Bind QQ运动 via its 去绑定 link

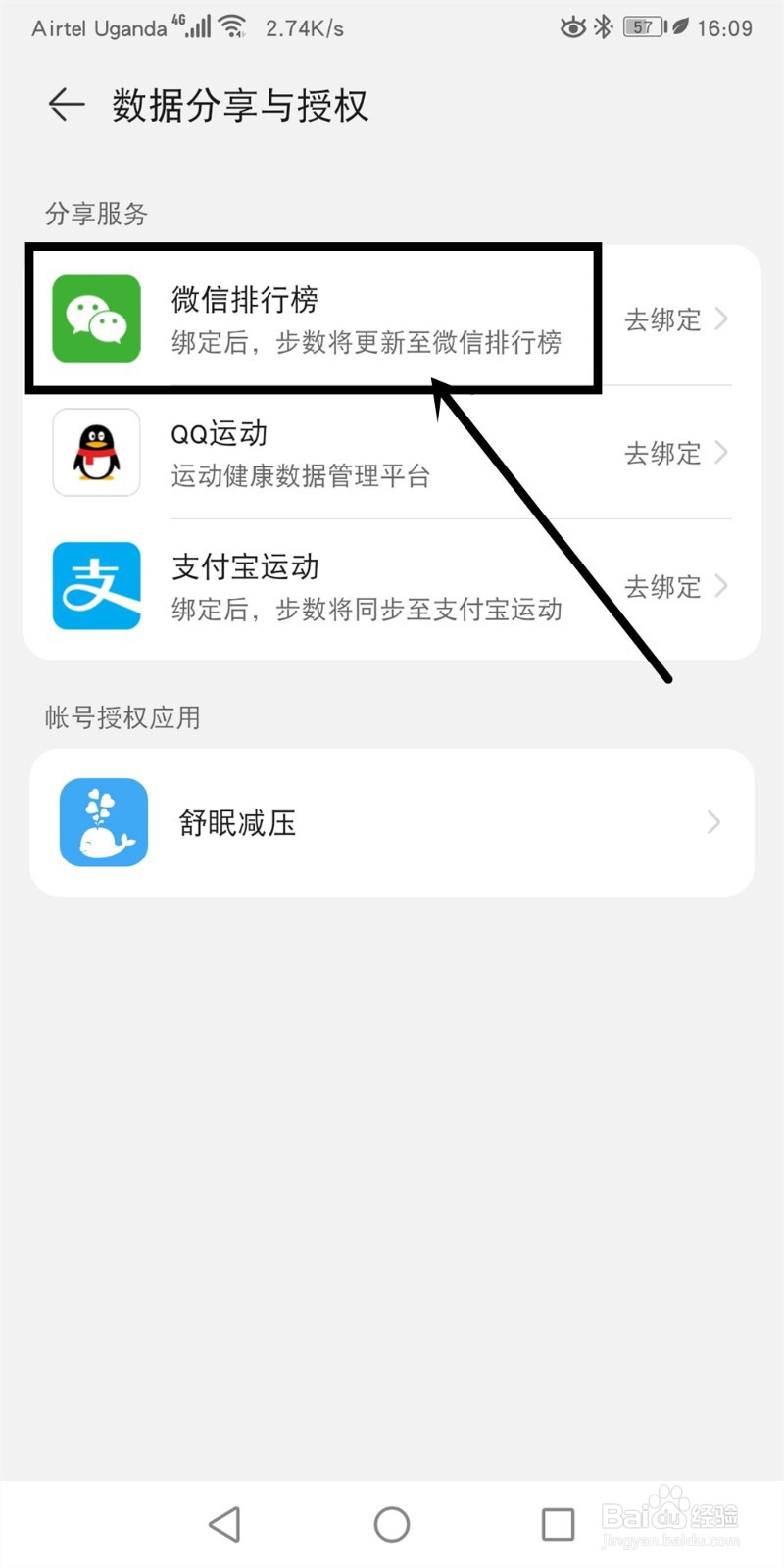(x=662, y=453)
